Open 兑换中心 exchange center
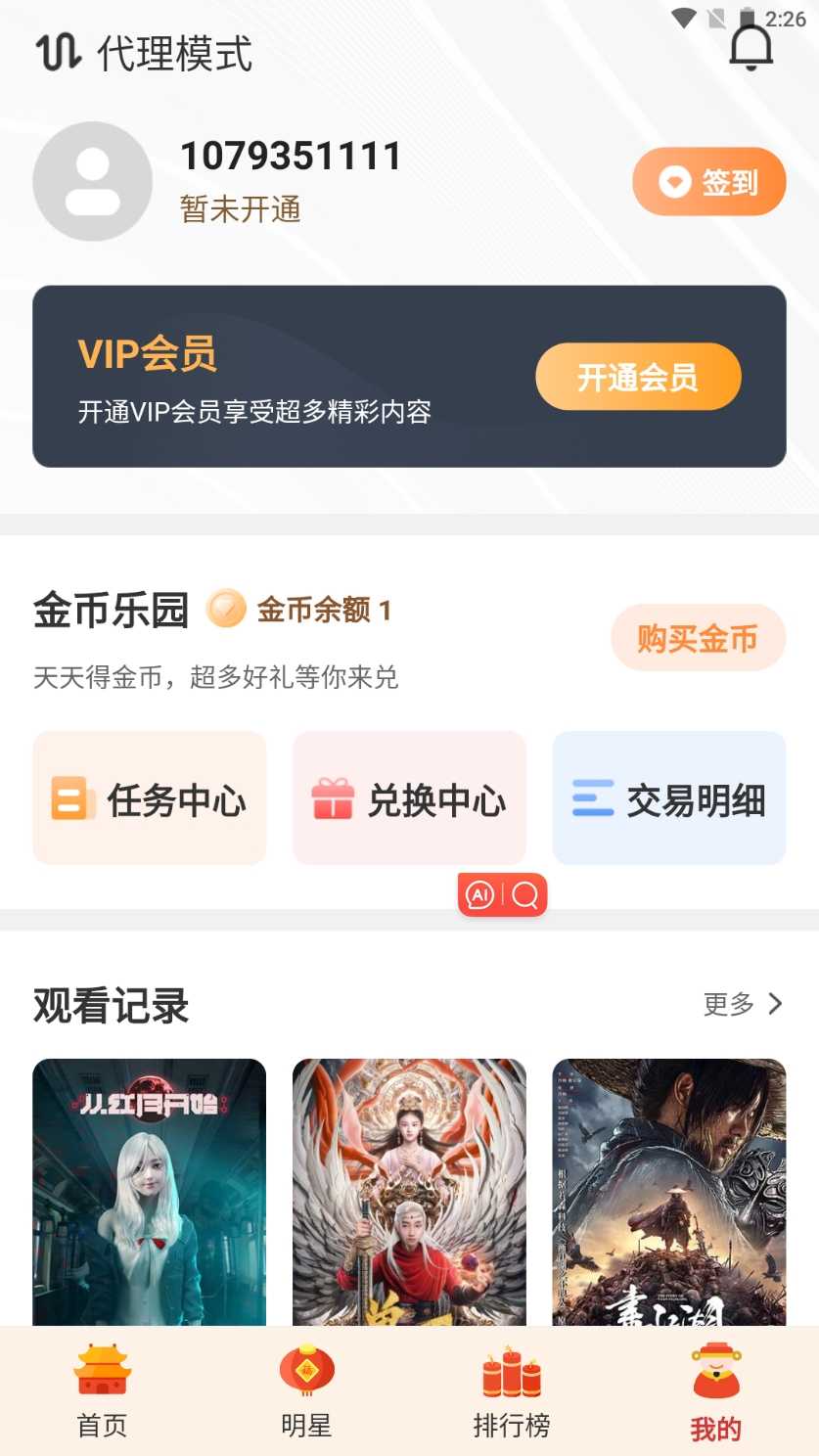Viewport: 819px width, 1456px height. click(409, 798)
